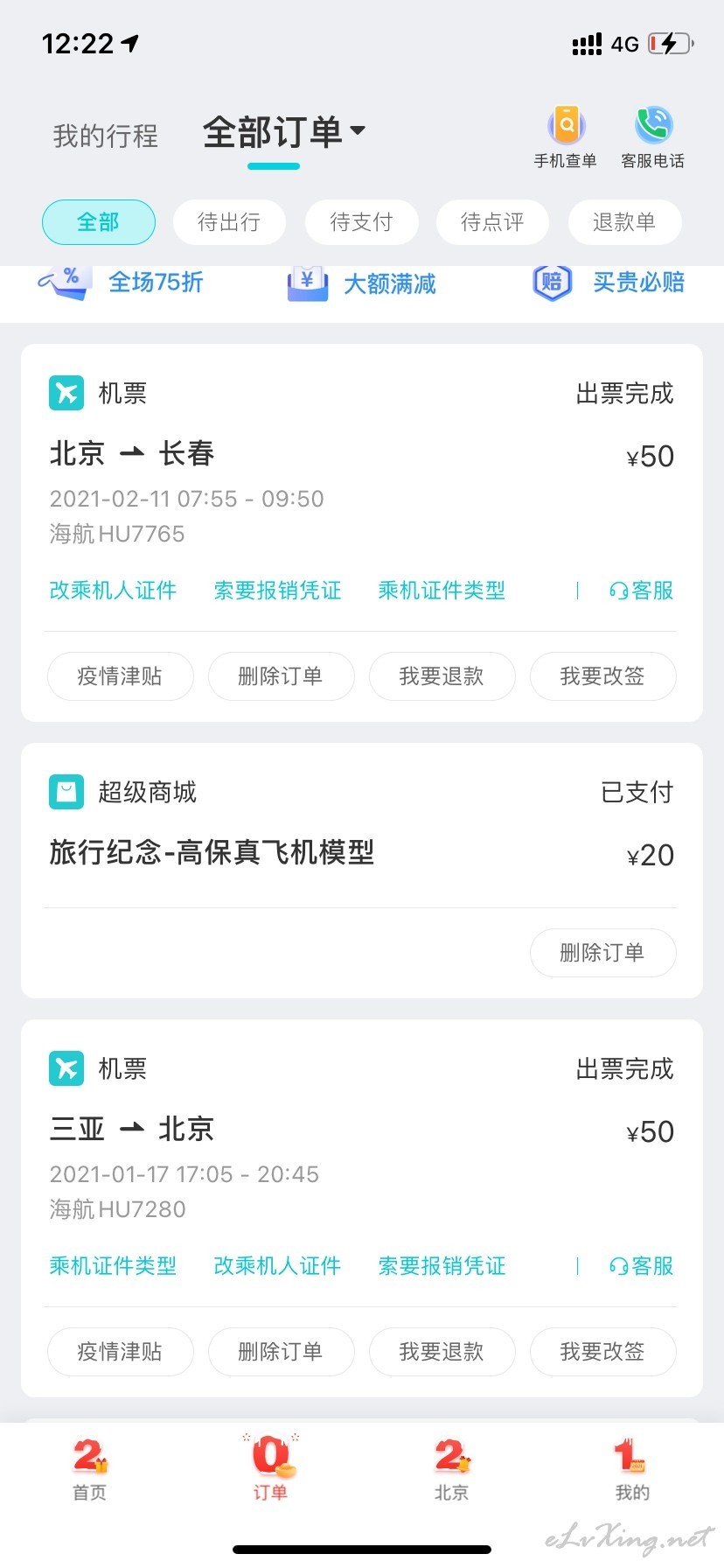
Task: Switch to the 我的 tab
Action: pyautogui.click(x=632, y=1470)
